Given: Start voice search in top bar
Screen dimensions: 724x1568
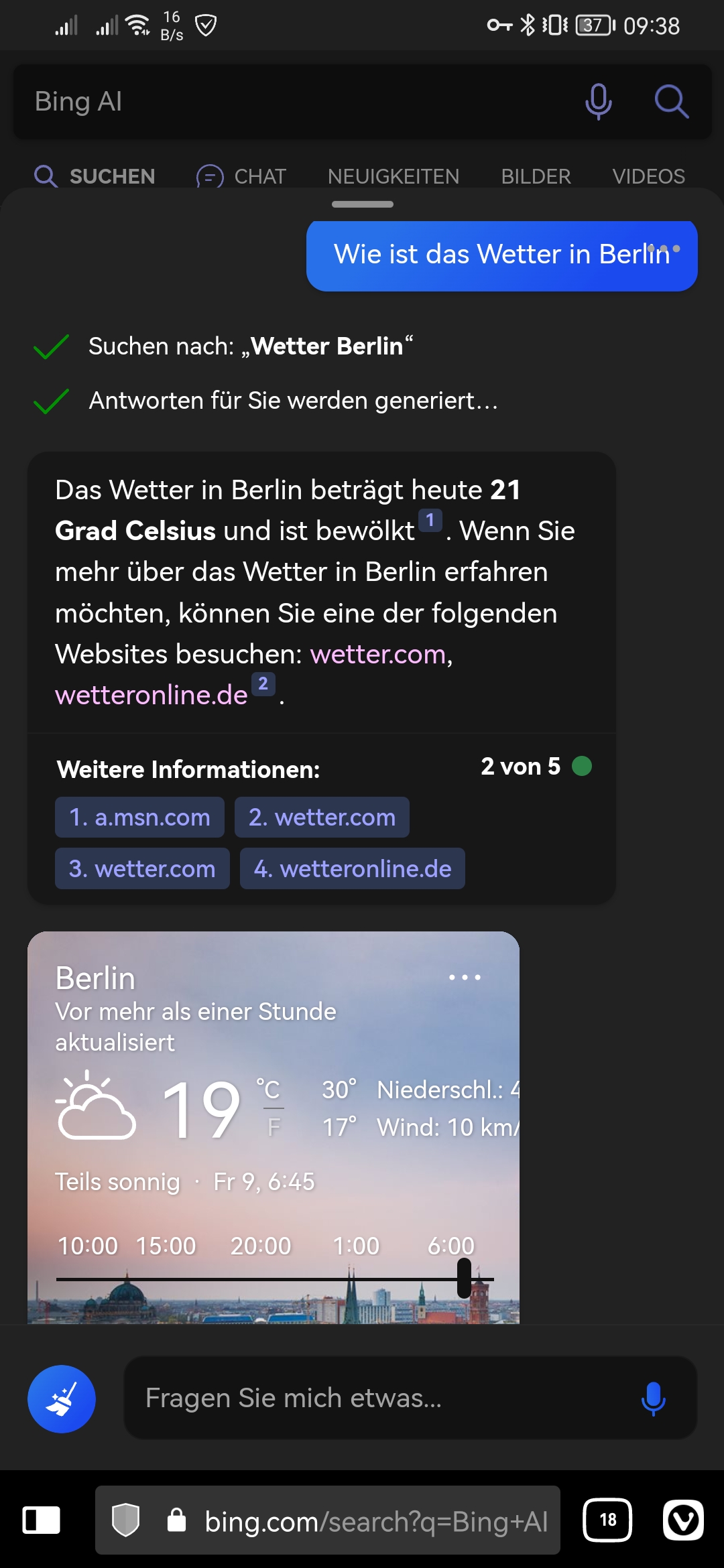Looking at the screenshot, I should click(x=598, y=102).
